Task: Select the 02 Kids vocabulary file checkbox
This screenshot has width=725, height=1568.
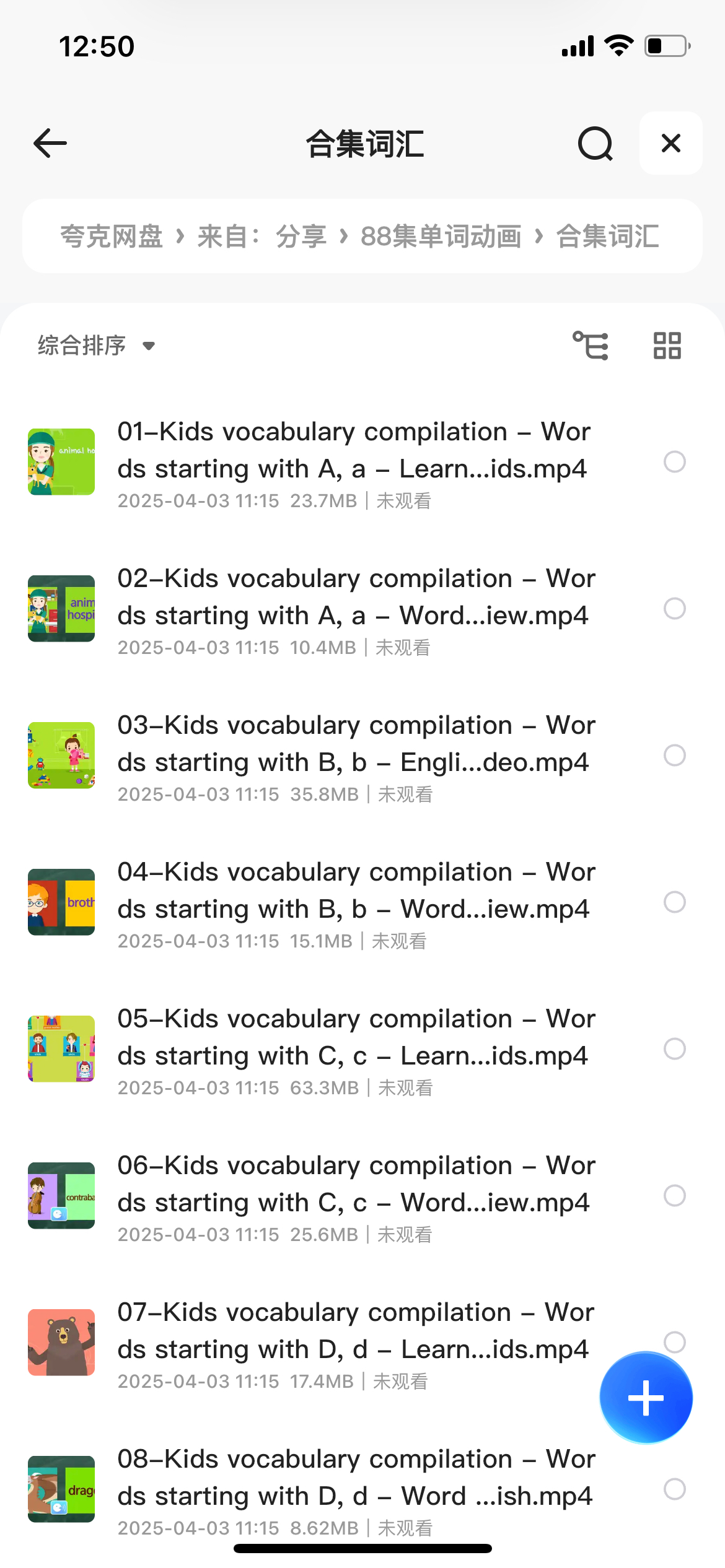Action: pos(674,609)
